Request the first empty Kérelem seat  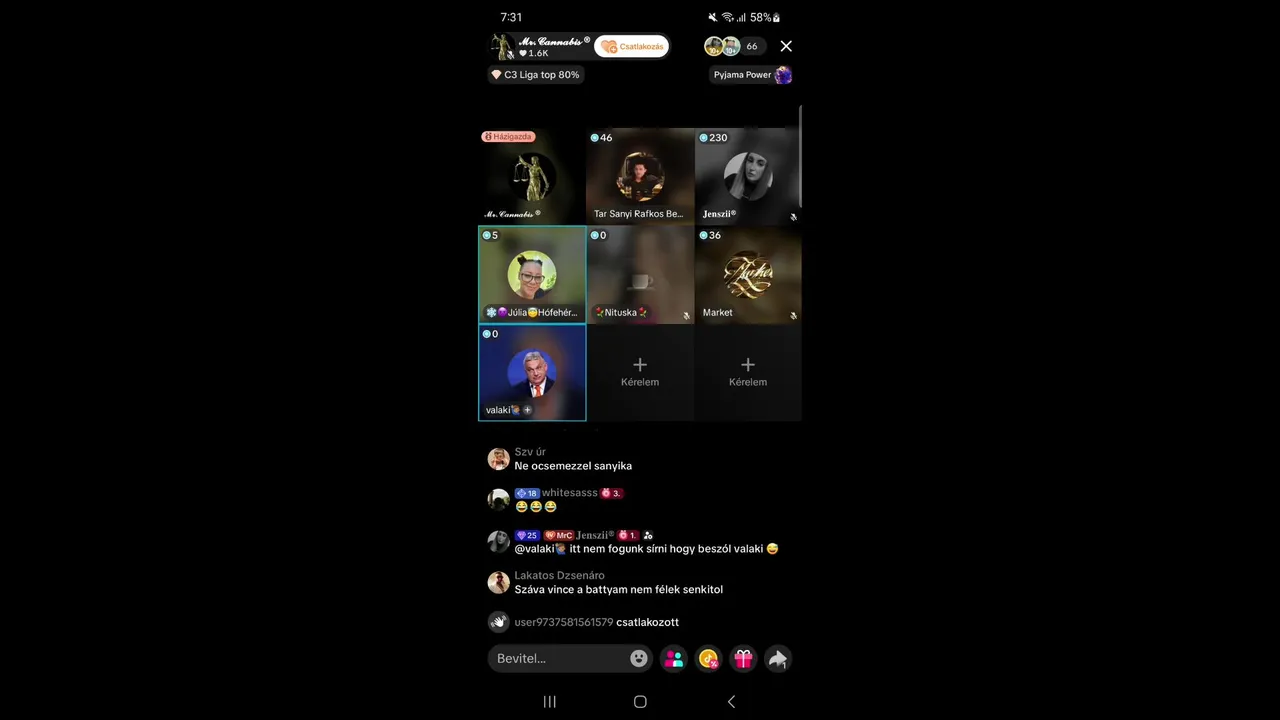pos(640,372)
